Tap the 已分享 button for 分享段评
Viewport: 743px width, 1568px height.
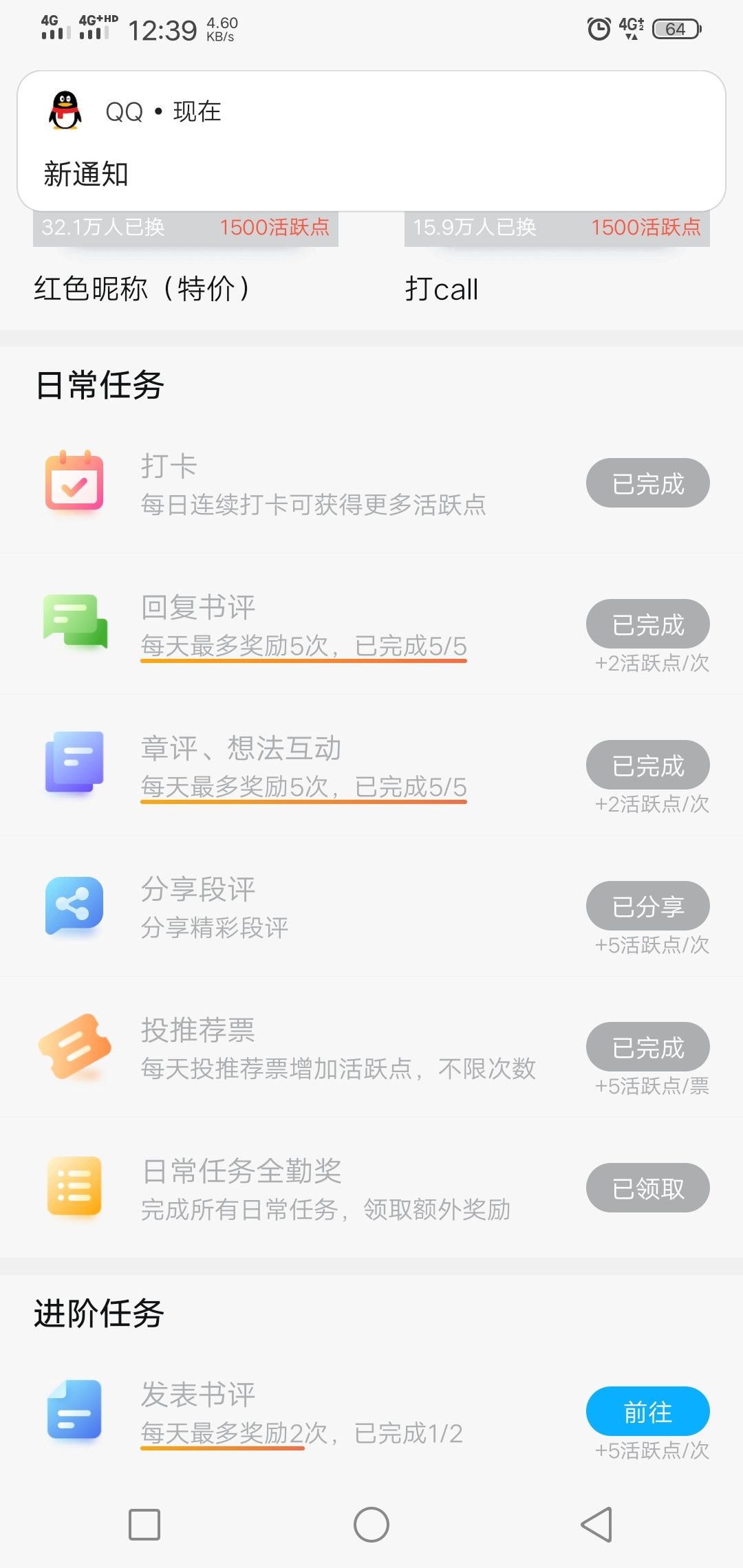point(647,906)
